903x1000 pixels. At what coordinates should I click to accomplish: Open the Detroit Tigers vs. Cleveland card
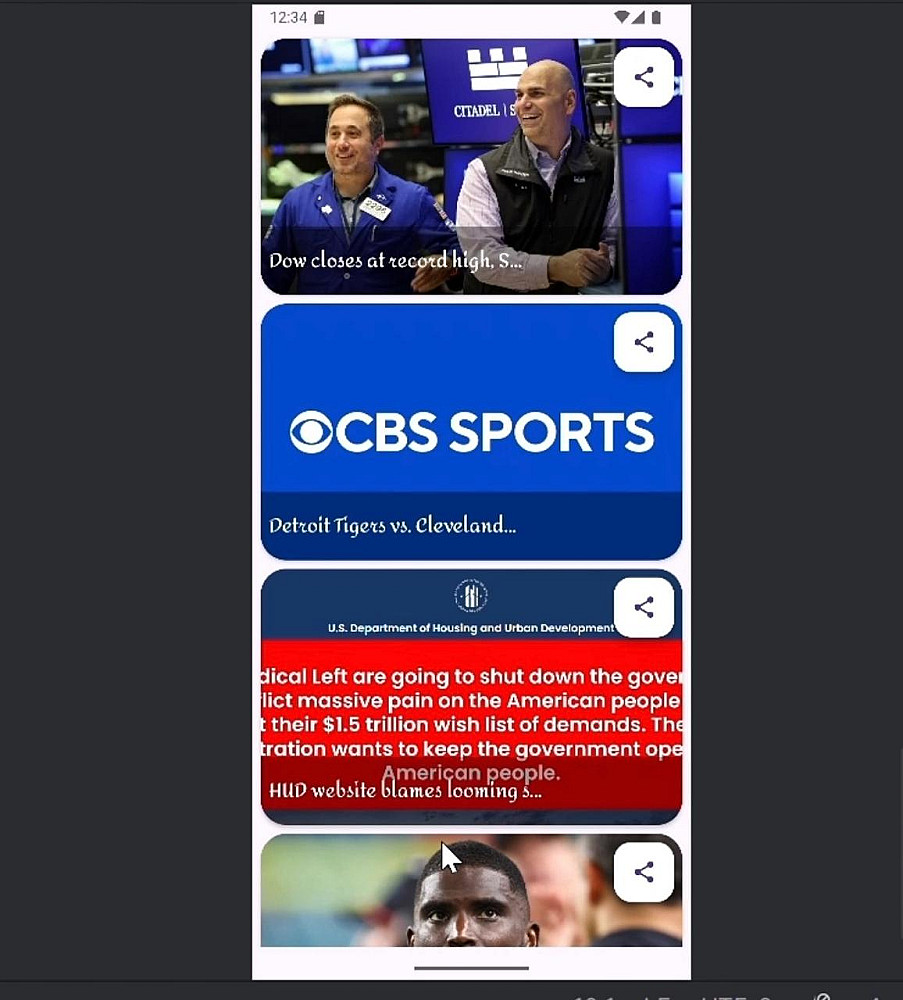(440, 450)
